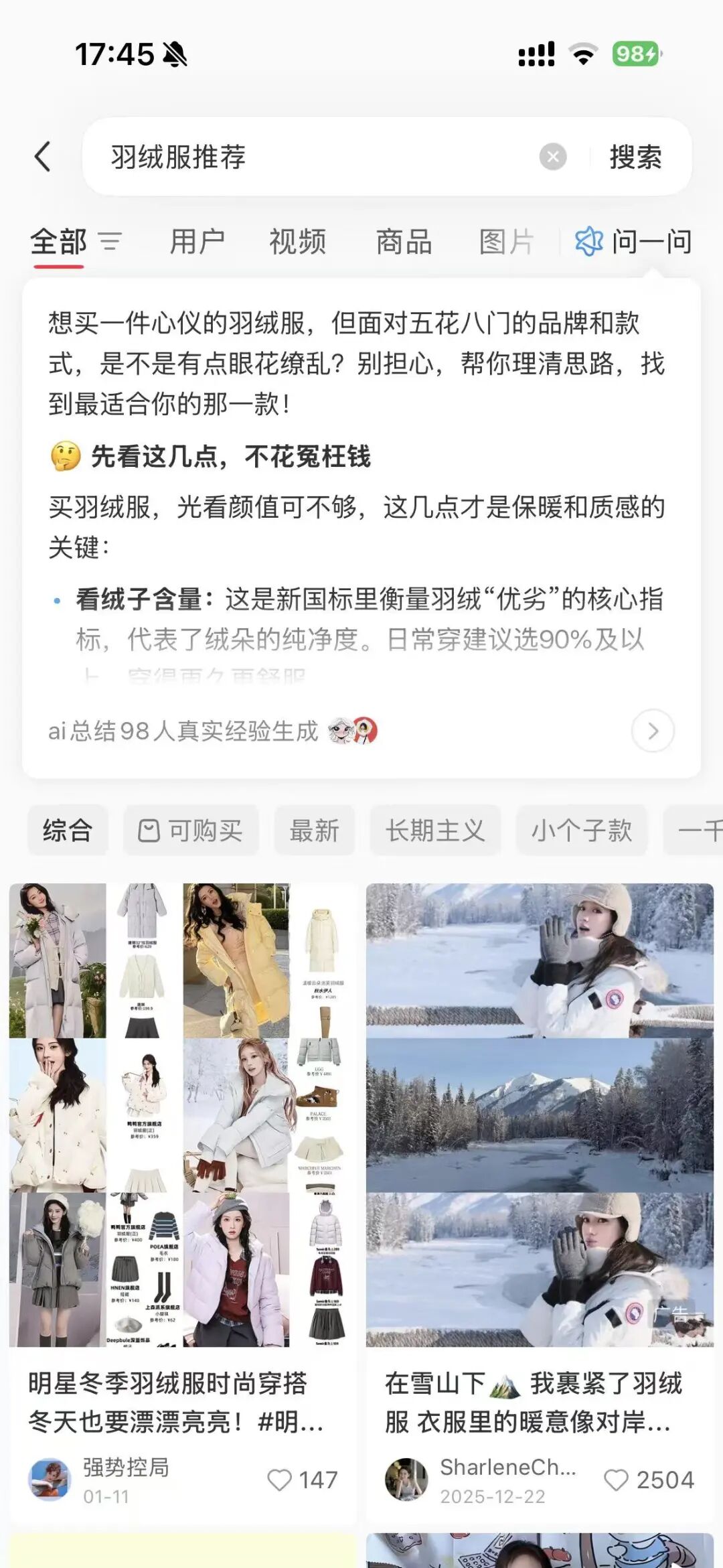723x1568 pixels.
Task: Select the 可购买 filter chip
Action: click(x=191, y=831)
